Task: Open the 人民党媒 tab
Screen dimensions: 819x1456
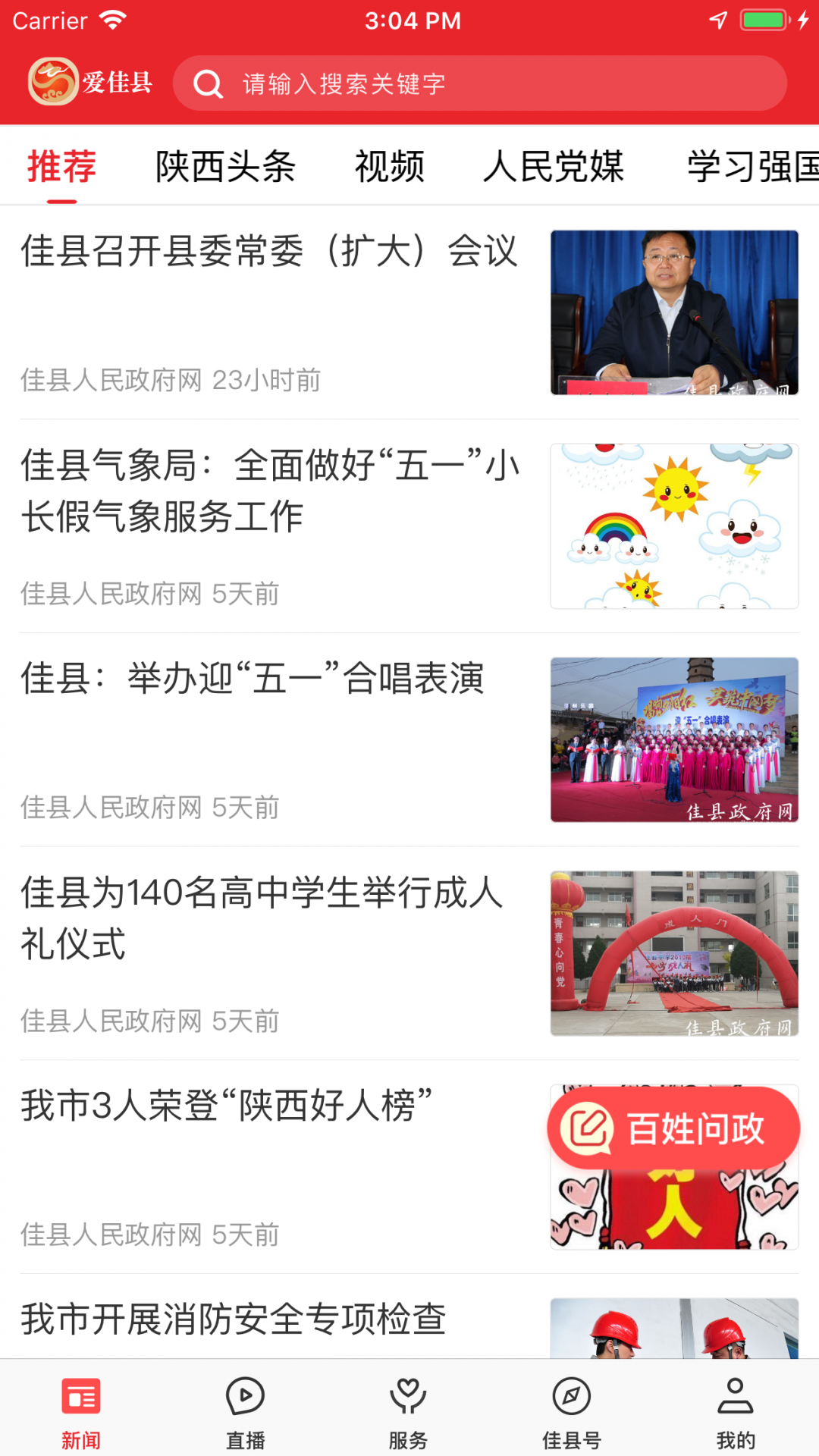Action: point(554,167)
